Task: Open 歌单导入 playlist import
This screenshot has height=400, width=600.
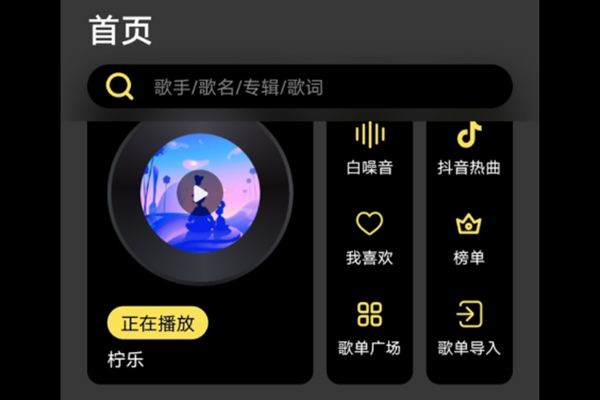Action: pyautogui.click(x=469, y=328)
